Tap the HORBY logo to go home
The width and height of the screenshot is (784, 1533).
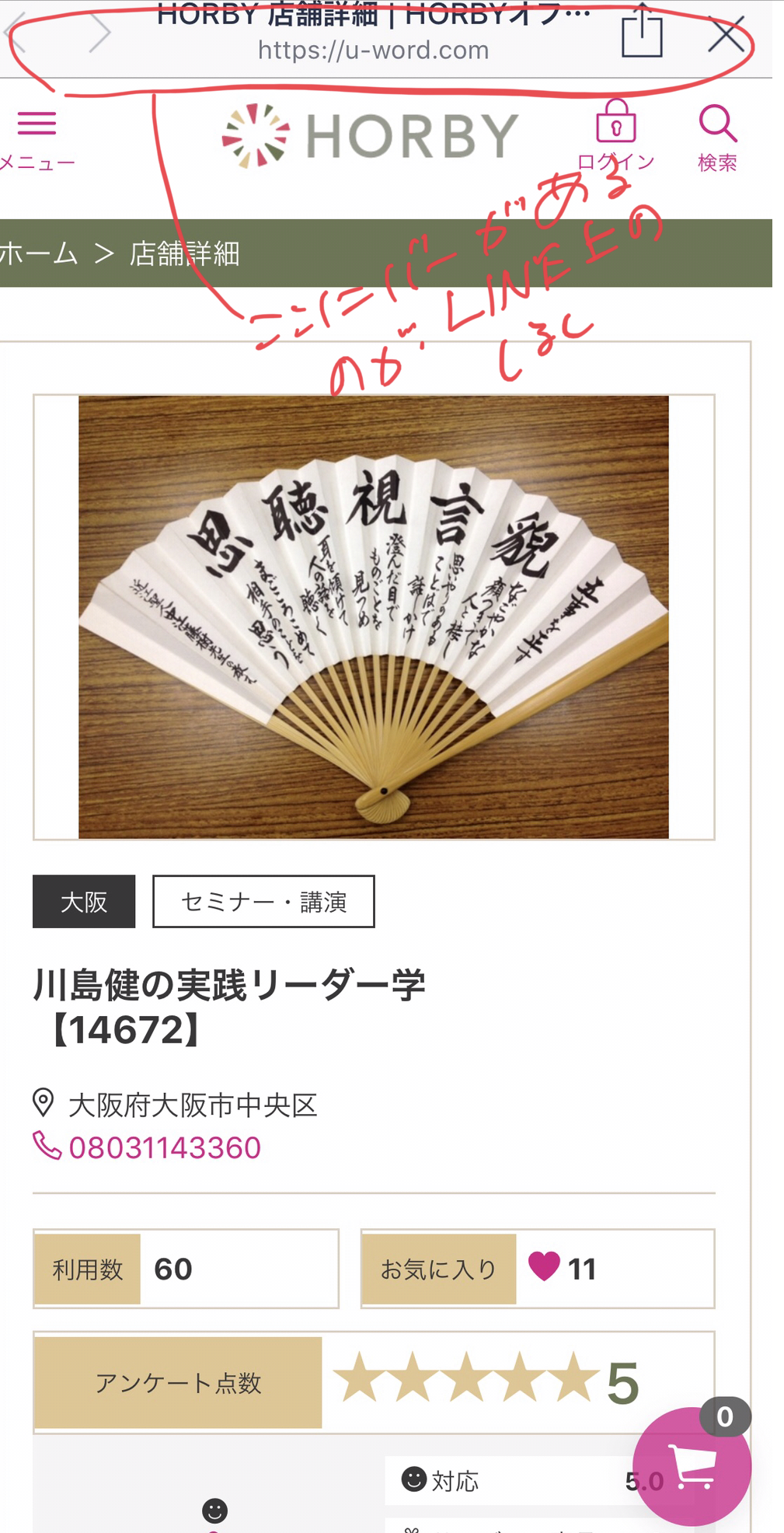pyautogui.click(x=370, y=136)
